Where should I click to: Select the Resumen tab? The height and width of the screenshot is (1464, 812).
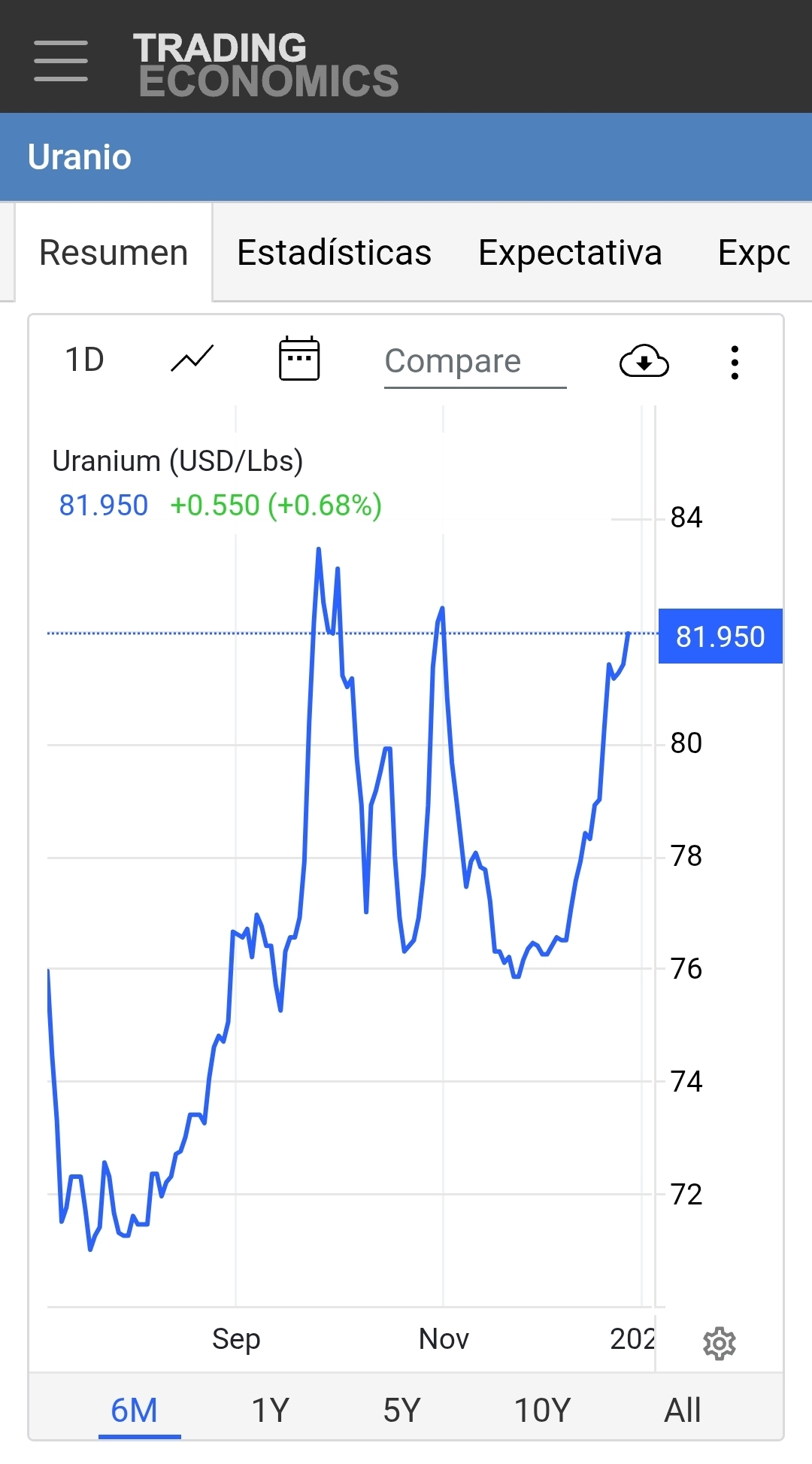tap(114, 253)
